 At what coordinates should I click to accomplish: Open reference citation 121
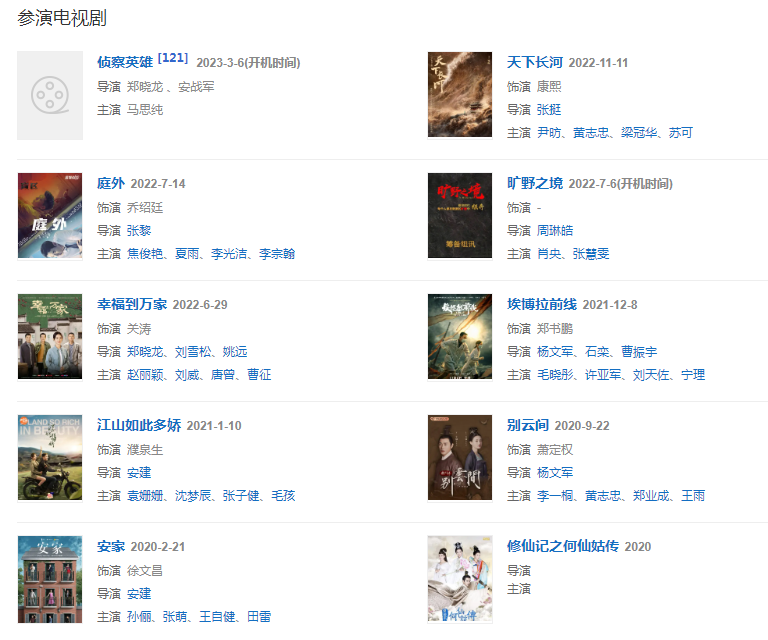click(172, 58)
